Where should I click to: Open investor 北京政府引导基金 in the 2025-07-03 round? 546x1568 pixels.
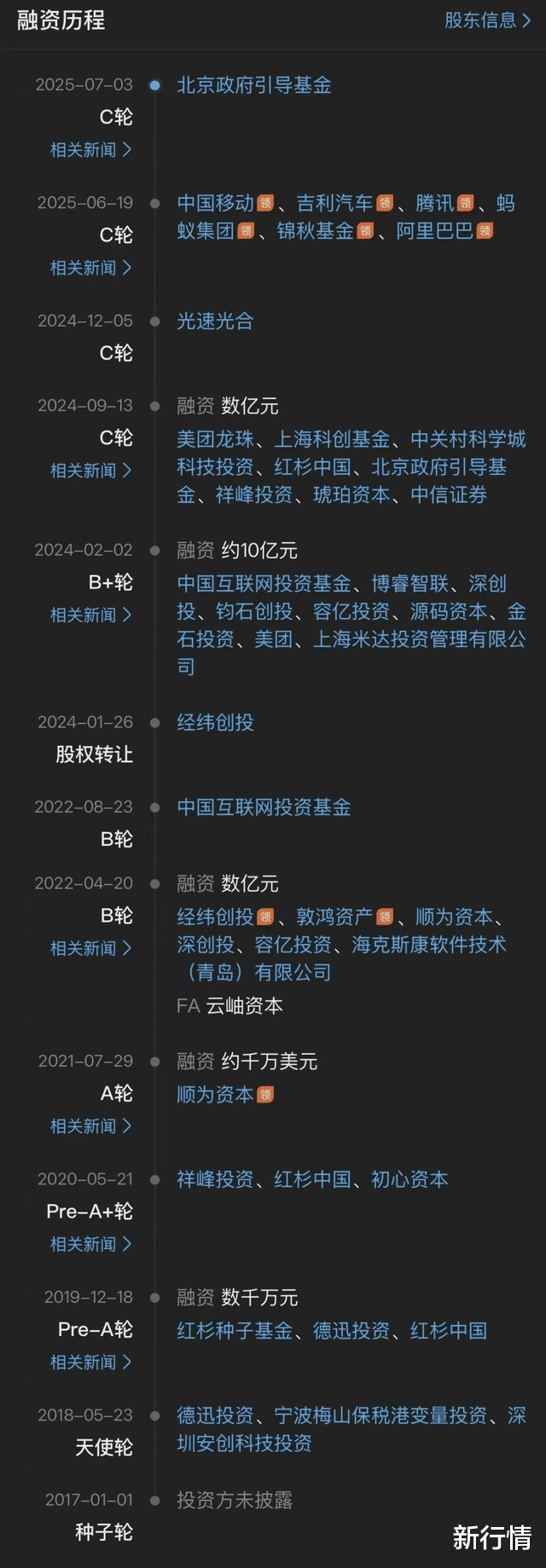pos(253,85)
